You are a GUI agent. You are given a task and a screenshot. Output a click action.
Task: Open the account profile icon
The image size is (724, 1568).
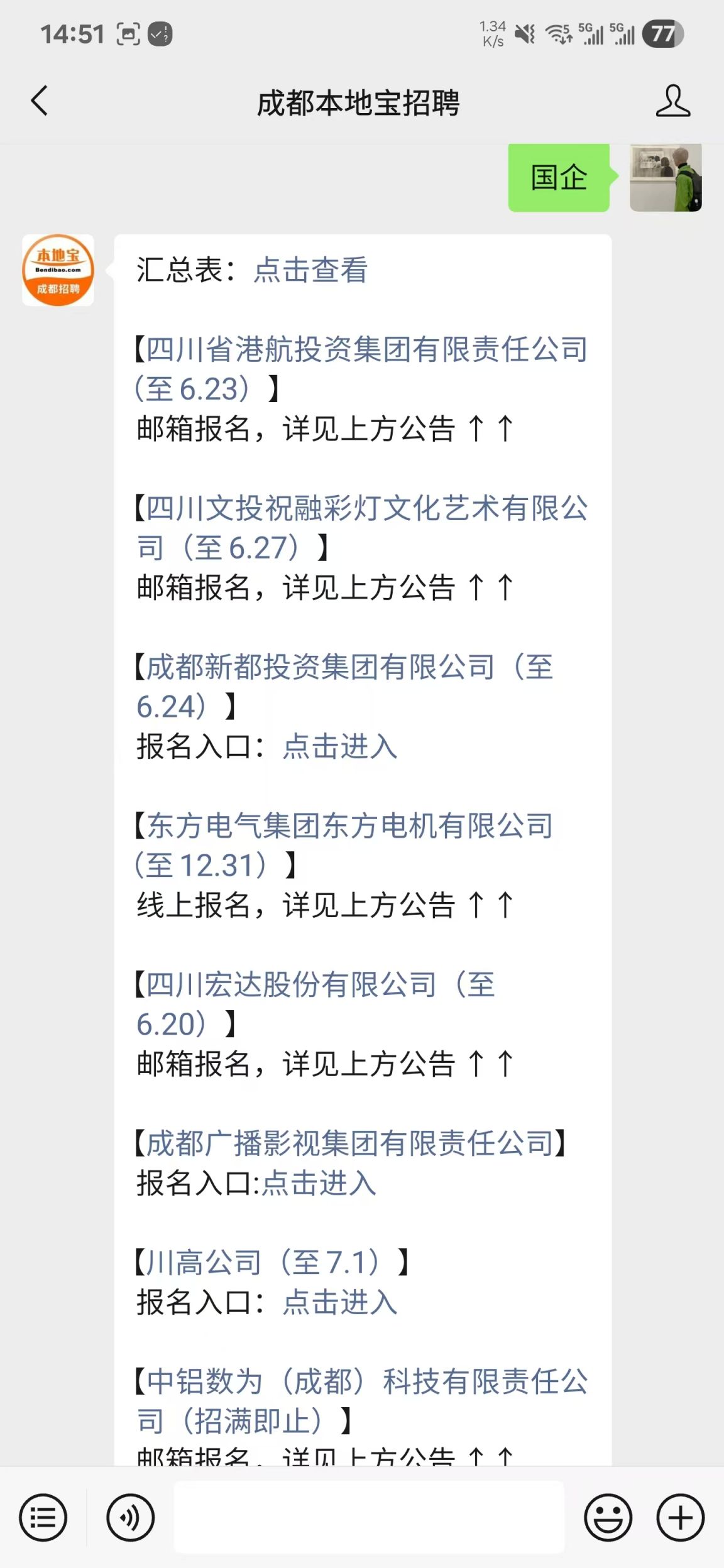pyautogui.click(x=673, y=101)
